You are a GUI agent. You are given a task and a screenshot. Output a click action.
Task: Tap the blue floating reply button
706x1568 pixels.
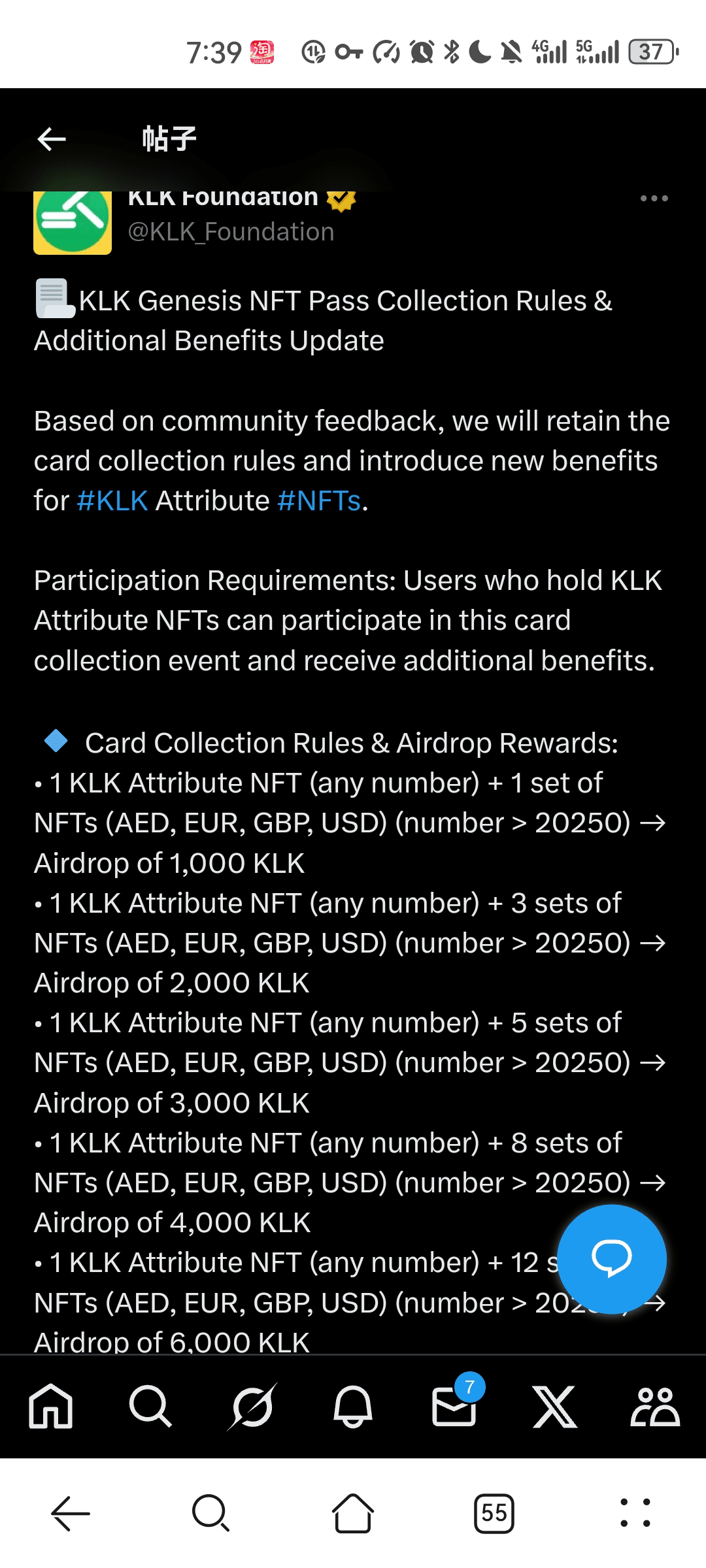[611, 1258]
